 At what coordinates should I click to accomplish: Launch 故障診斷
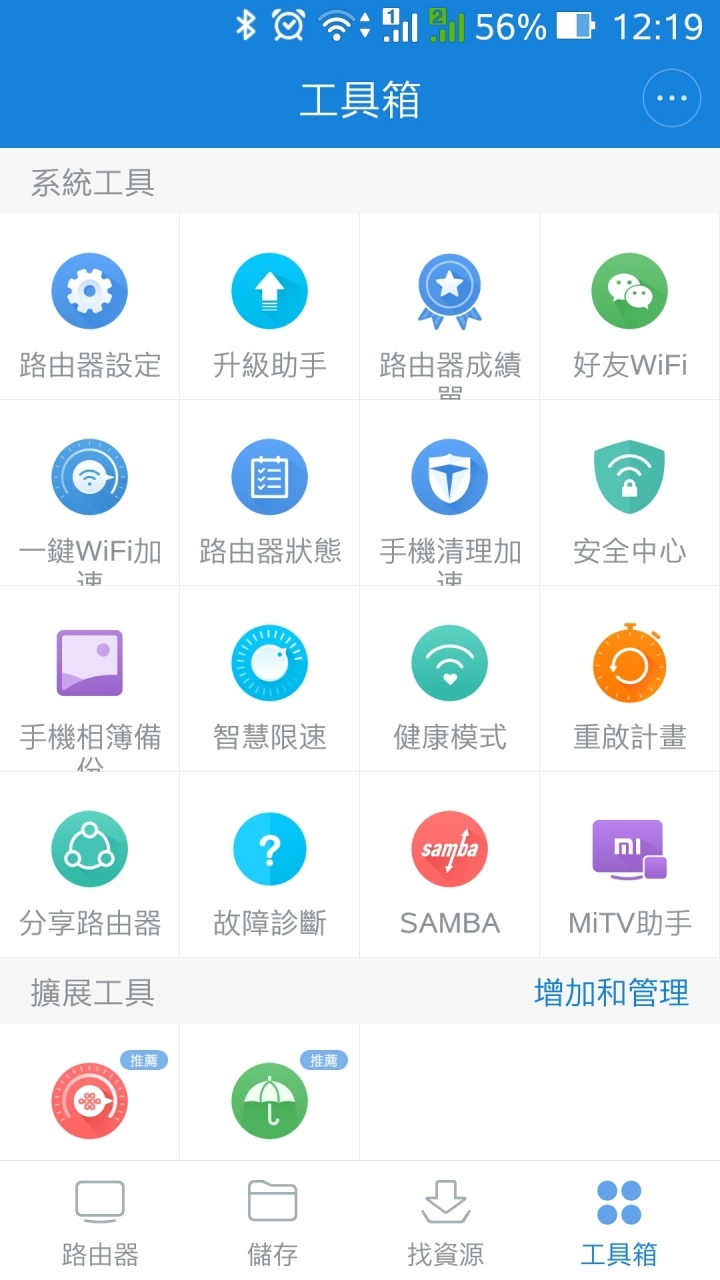point(270,865)
